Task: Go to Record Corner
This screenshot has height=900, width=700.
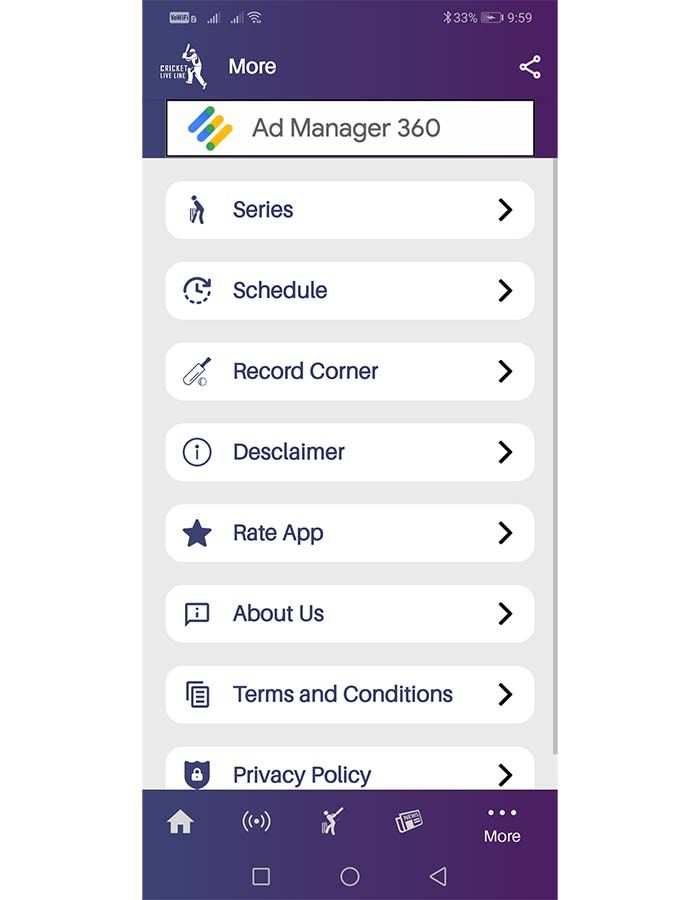Action: (x=349, y=372)
